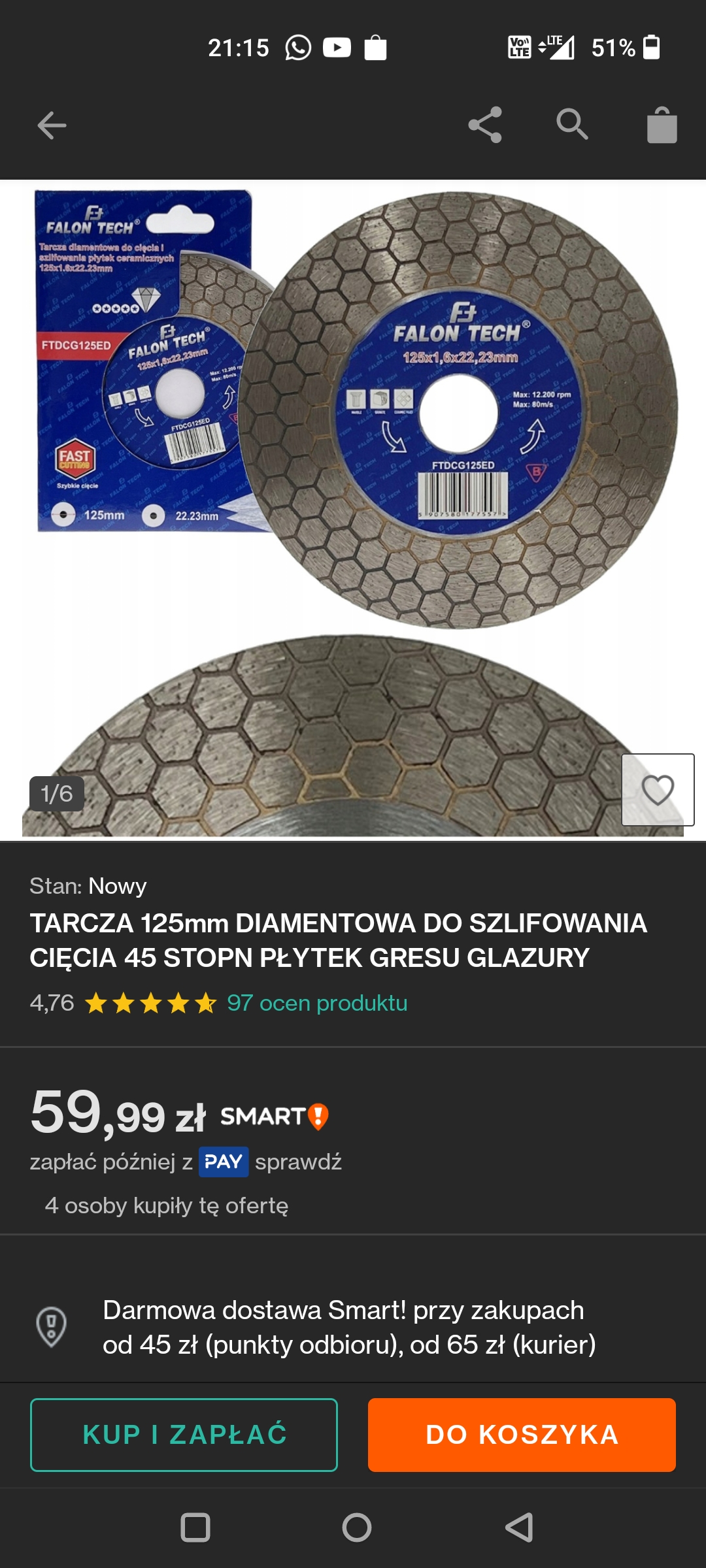Image resolution: width=706 pixels, height=1568 pixels.
Task: Check the pay later 'sprawdź' option
Action: pos(298,1162)
